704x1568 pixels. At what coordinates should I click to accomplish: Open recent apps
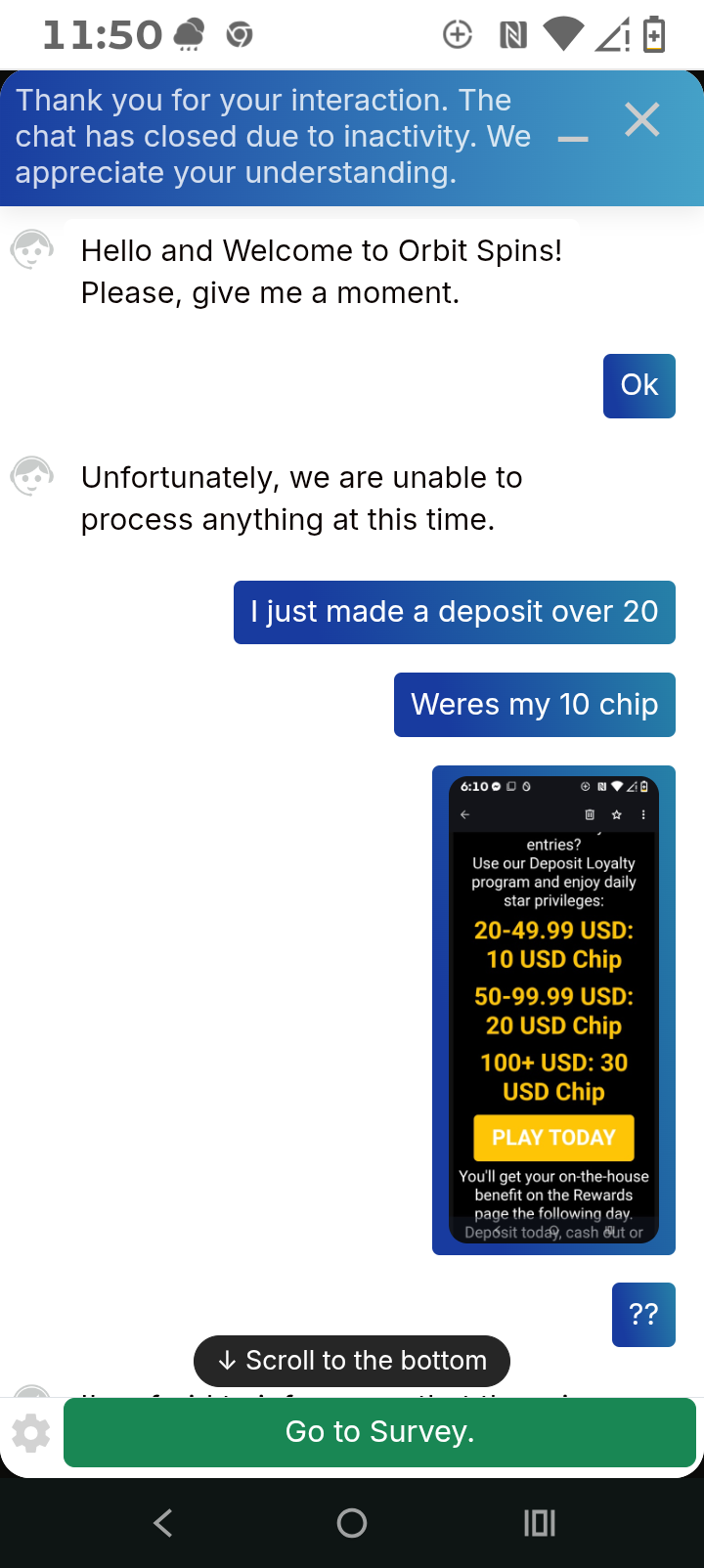coord(540,1522)
